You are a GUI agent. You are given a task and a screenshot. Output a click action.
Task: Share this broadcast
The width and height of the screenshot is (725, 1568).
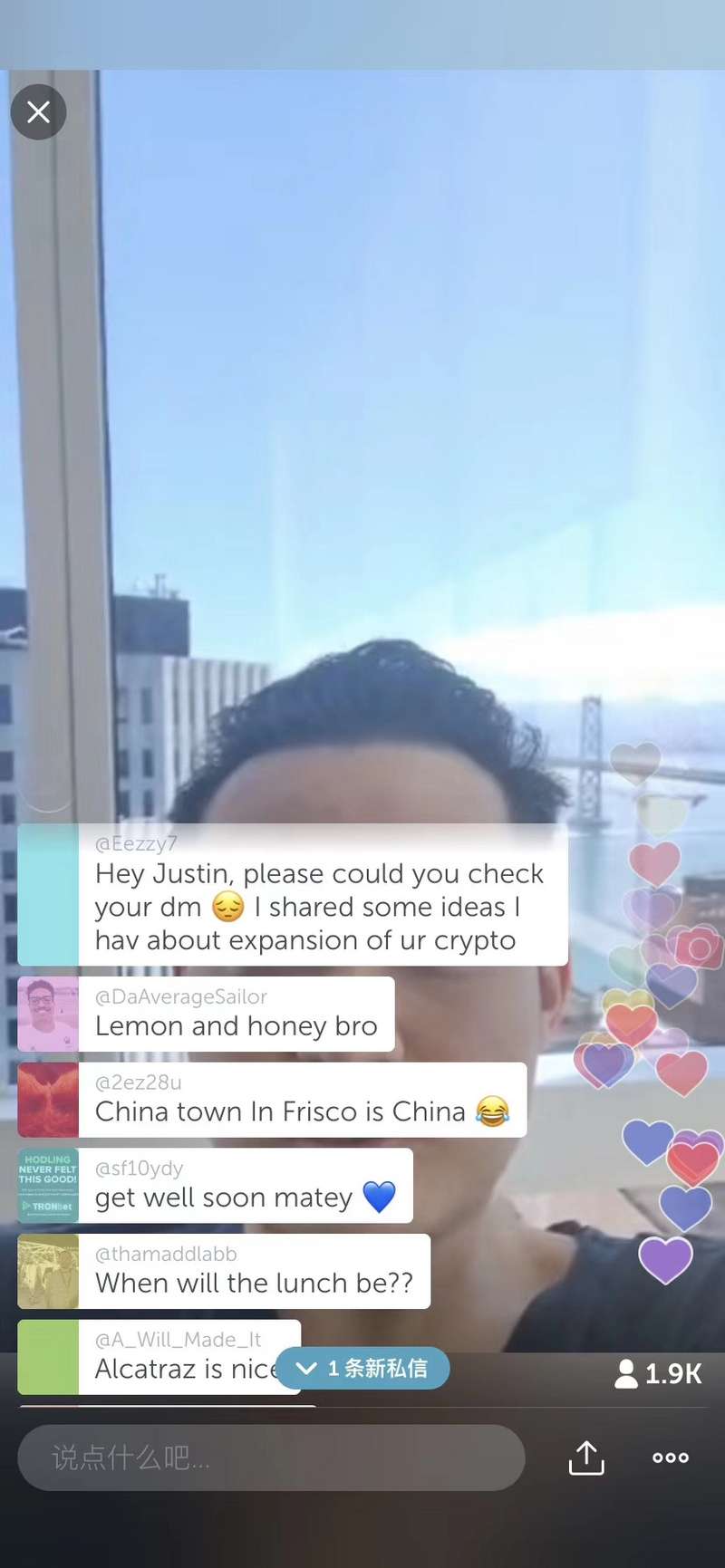586,1457
